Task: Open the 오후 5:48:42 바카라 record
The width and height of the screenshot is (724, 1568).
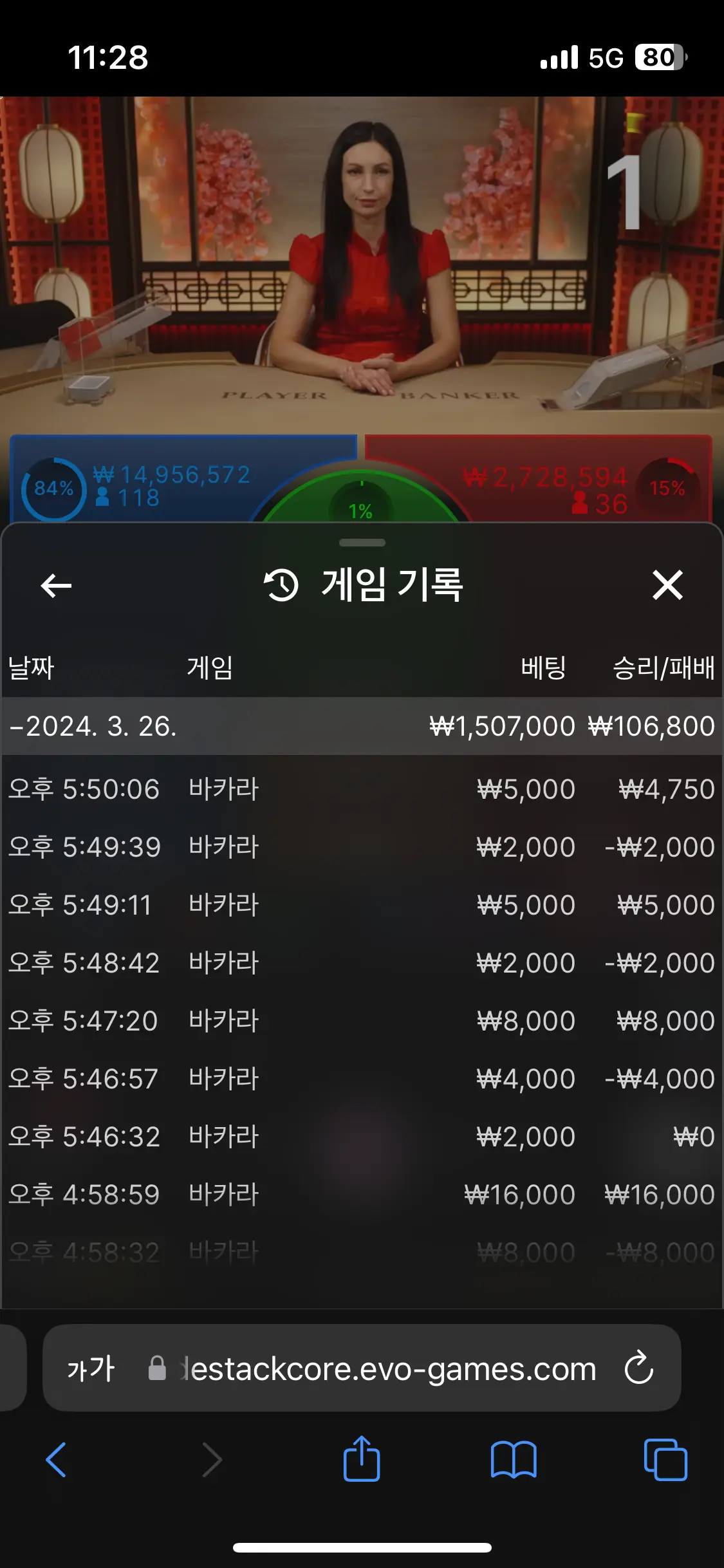Action: tap(362, 963)
